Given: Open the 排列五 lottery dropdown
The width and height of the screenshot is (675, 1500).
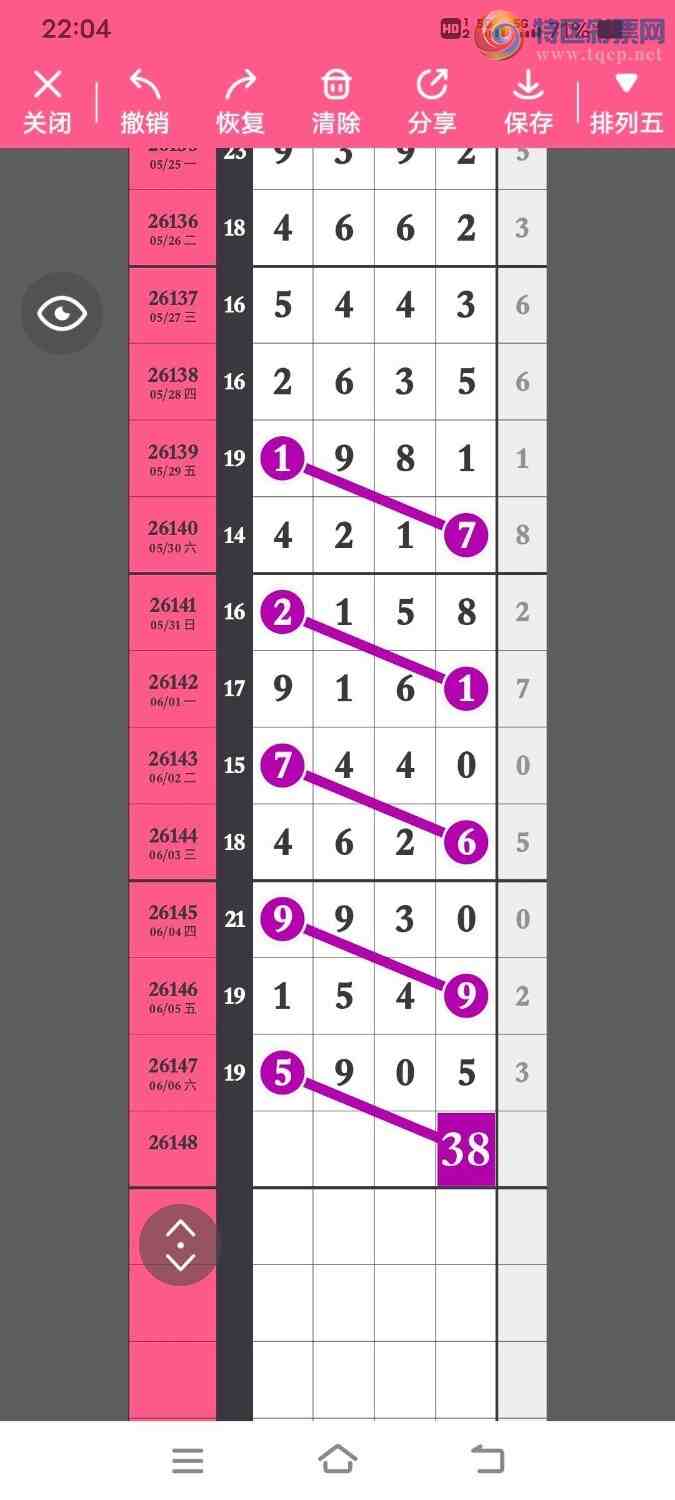Looking at the screenshot, I should tap(626, 102).
